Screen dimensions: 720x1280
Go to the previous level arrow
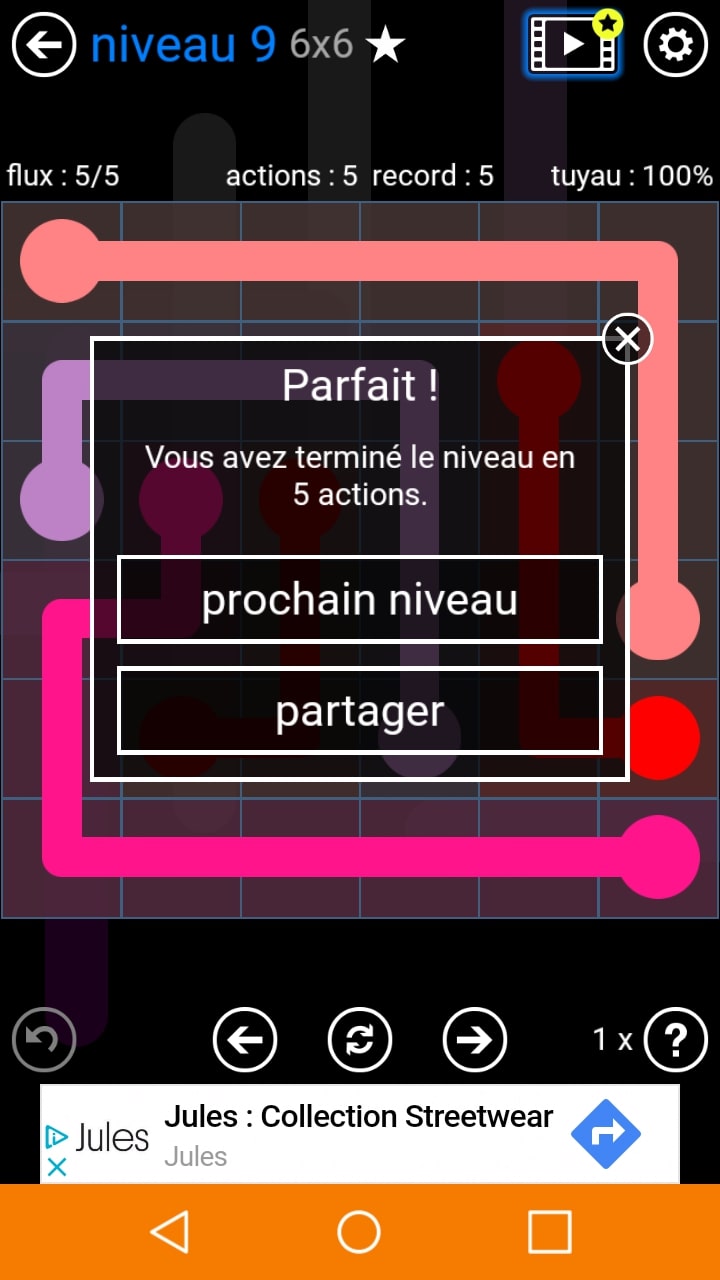pyautogui.click(x=245, y=1040)
